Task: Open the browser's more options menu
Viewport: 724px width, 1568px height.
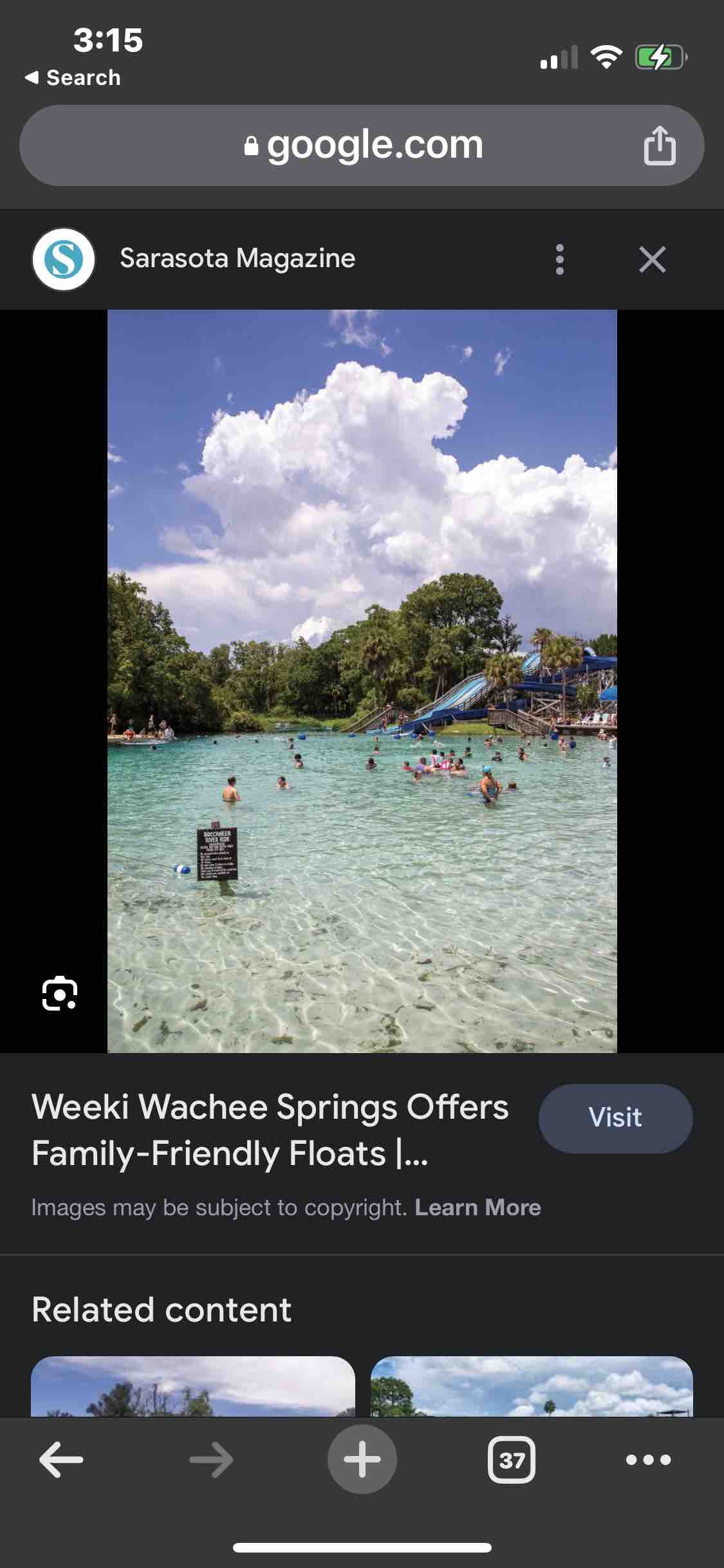Action: [648, 1459]
